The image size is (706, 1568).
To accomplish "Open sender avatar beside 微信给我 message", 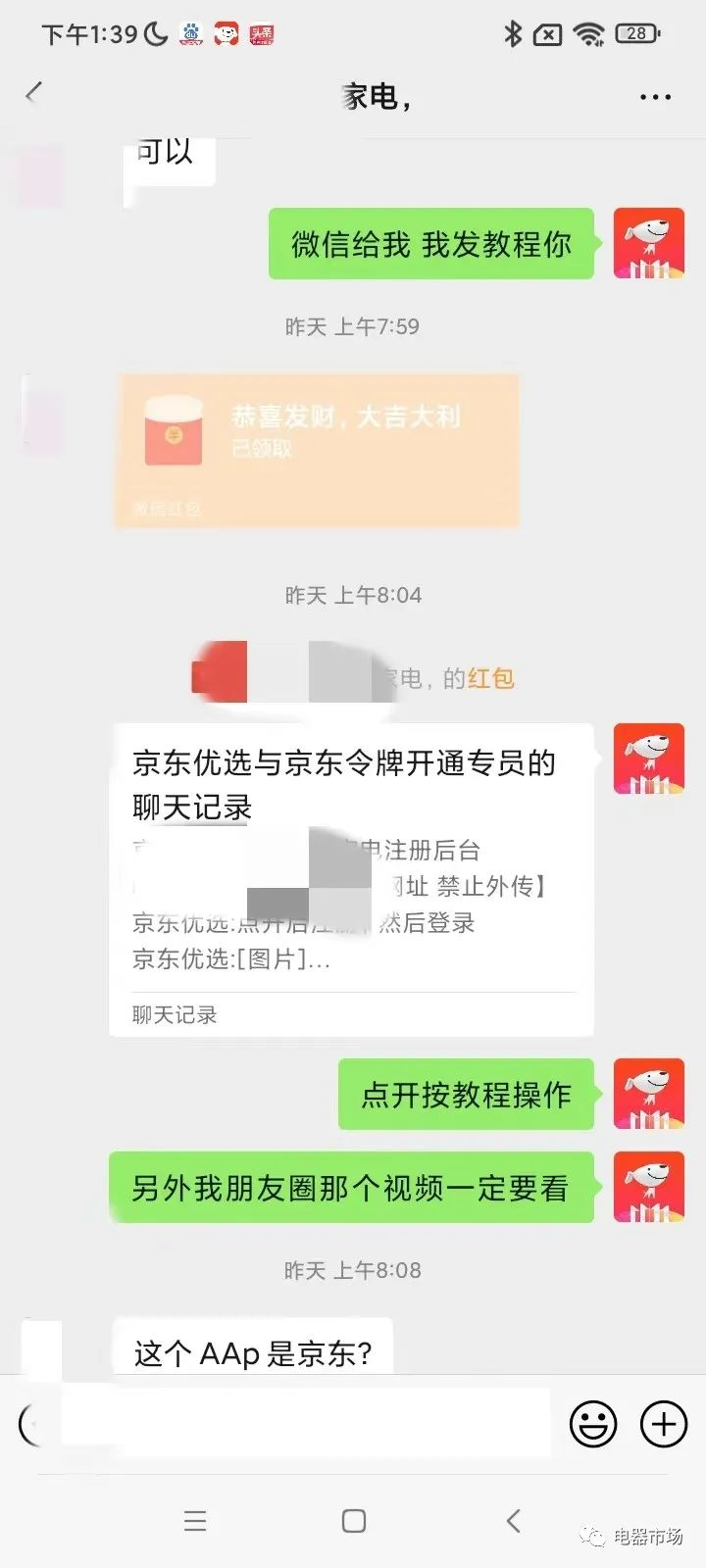I will (648, 244).
